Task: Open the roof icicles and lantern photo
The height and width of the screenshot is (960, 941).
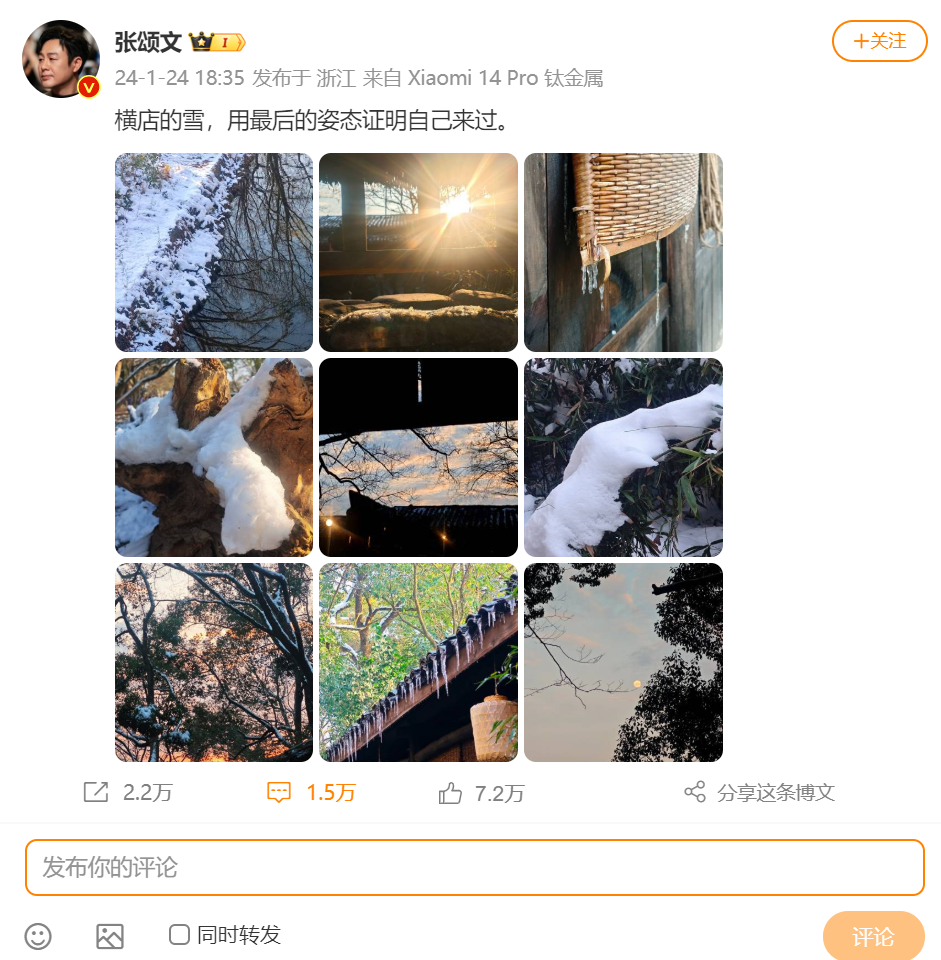Action: pyautogui.click(x=418, y=662)
